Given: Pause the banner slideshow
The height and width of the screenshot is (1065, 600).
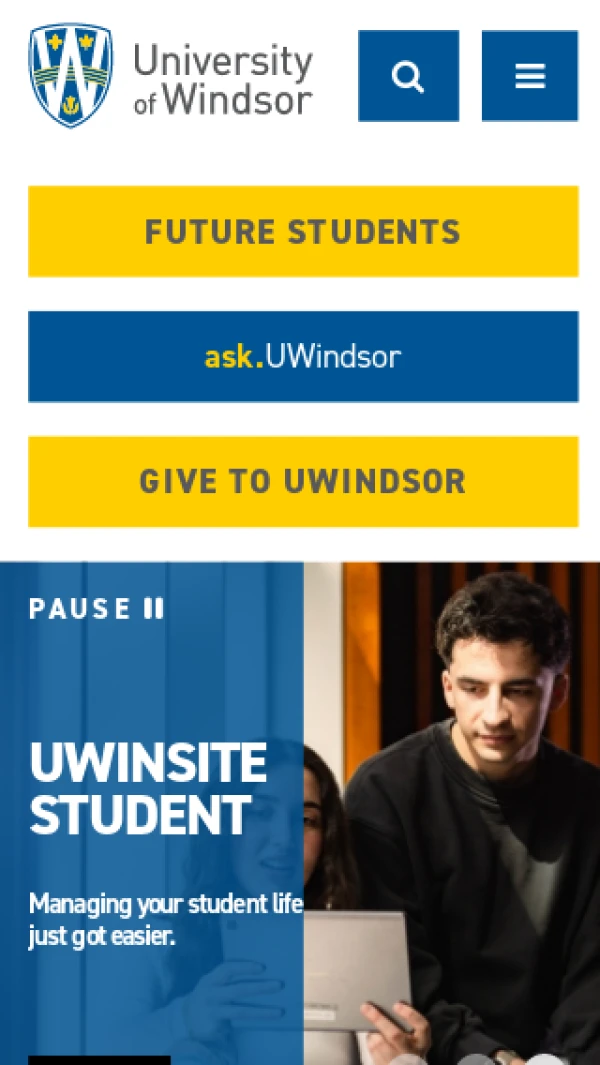Looking at the screenshot, I should click(97, 609).
